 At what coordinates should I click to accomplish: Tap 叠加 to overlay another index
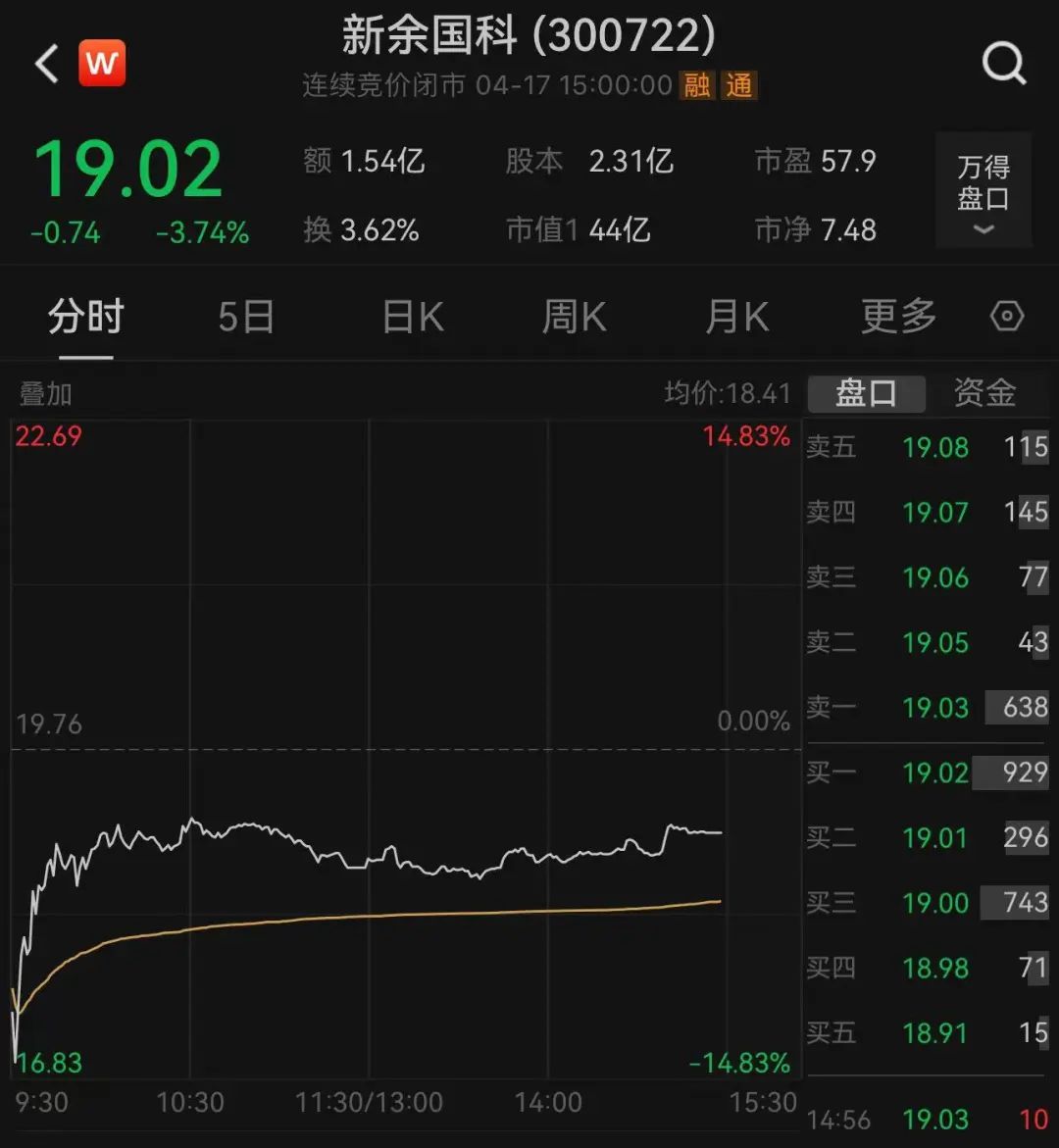(46, 394)
